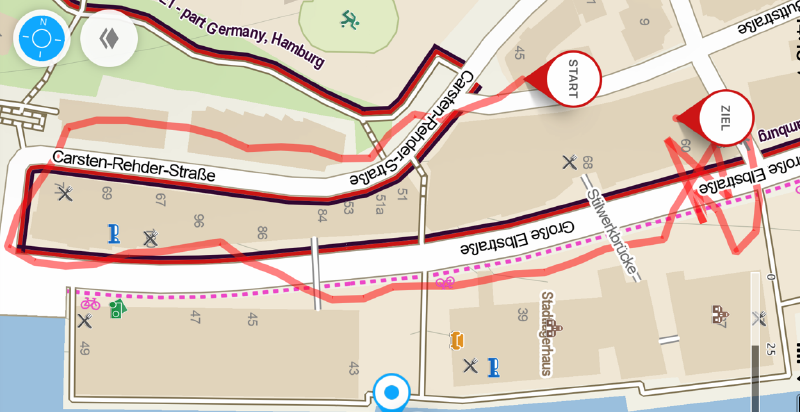
Task: Open the map layers button
Action: [109, 40]
